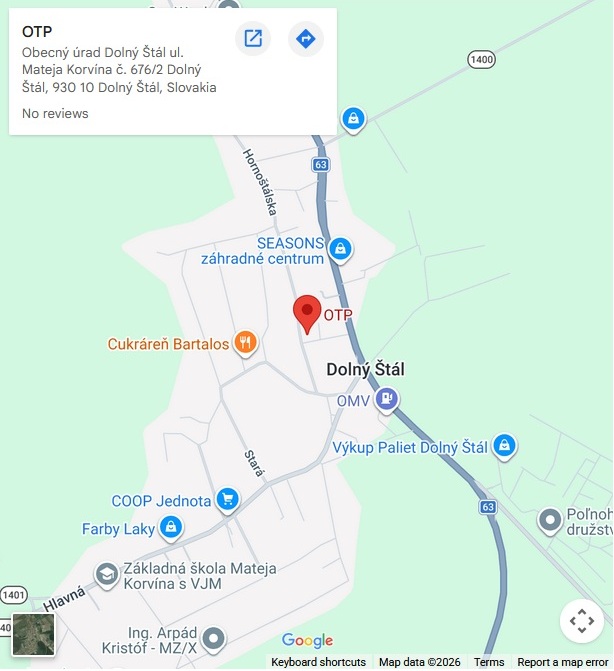Open the Ing. Arpád Kristóf marker

coord(214,638)
